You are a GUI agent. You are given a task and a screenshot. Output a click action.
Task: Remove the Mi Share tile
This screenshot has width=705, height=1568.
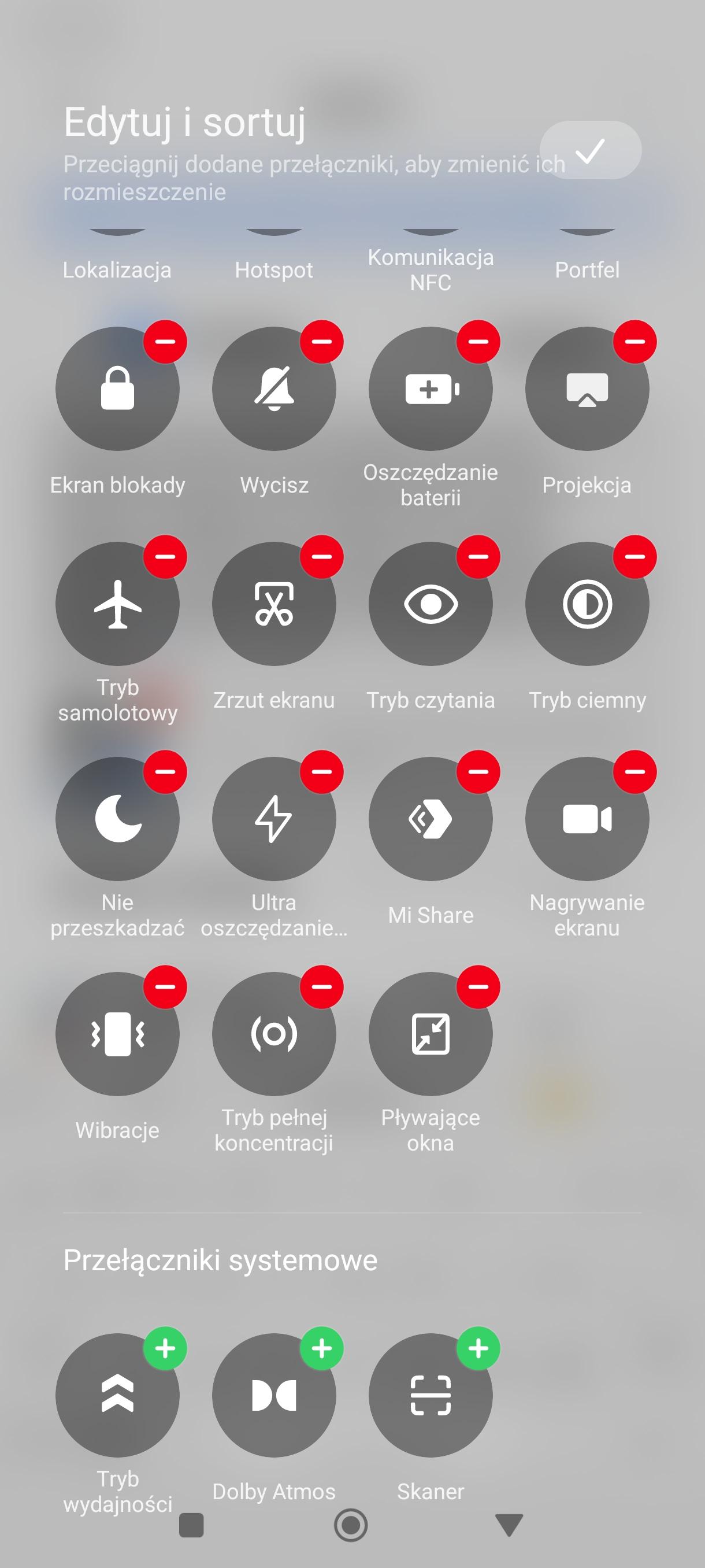[x=478, y=771]
